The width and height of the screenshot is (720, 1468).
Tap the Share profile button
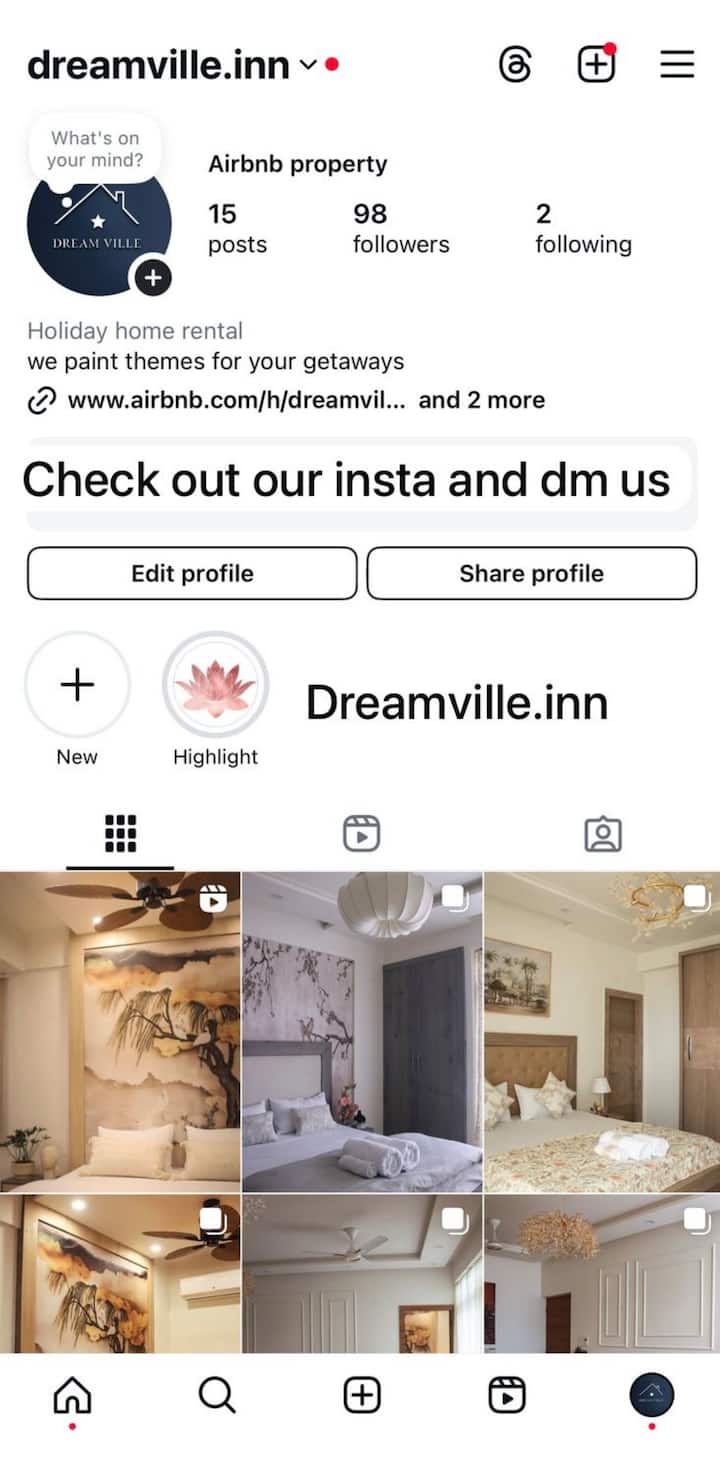531,573
